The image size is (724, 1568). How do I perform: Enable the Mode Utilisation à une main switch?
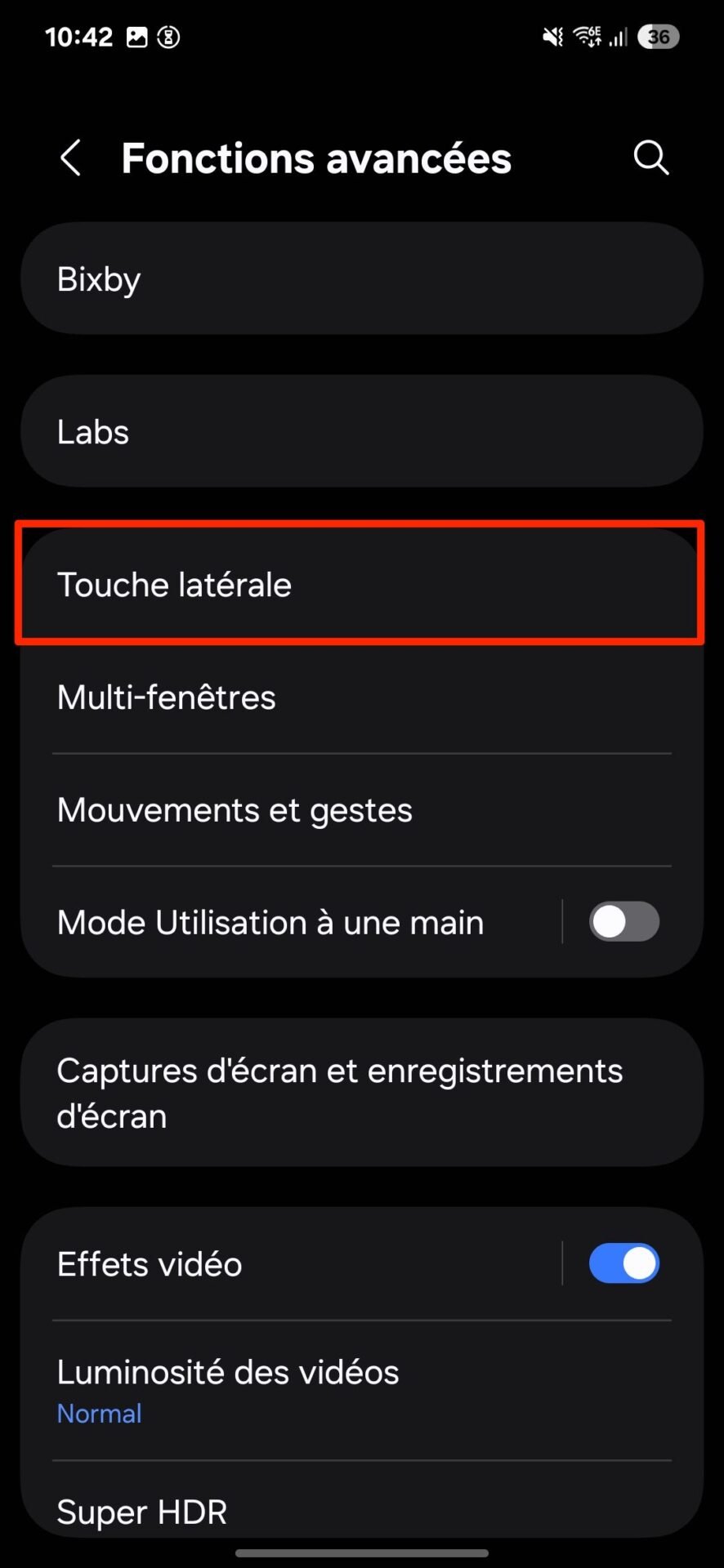(624, 922)
